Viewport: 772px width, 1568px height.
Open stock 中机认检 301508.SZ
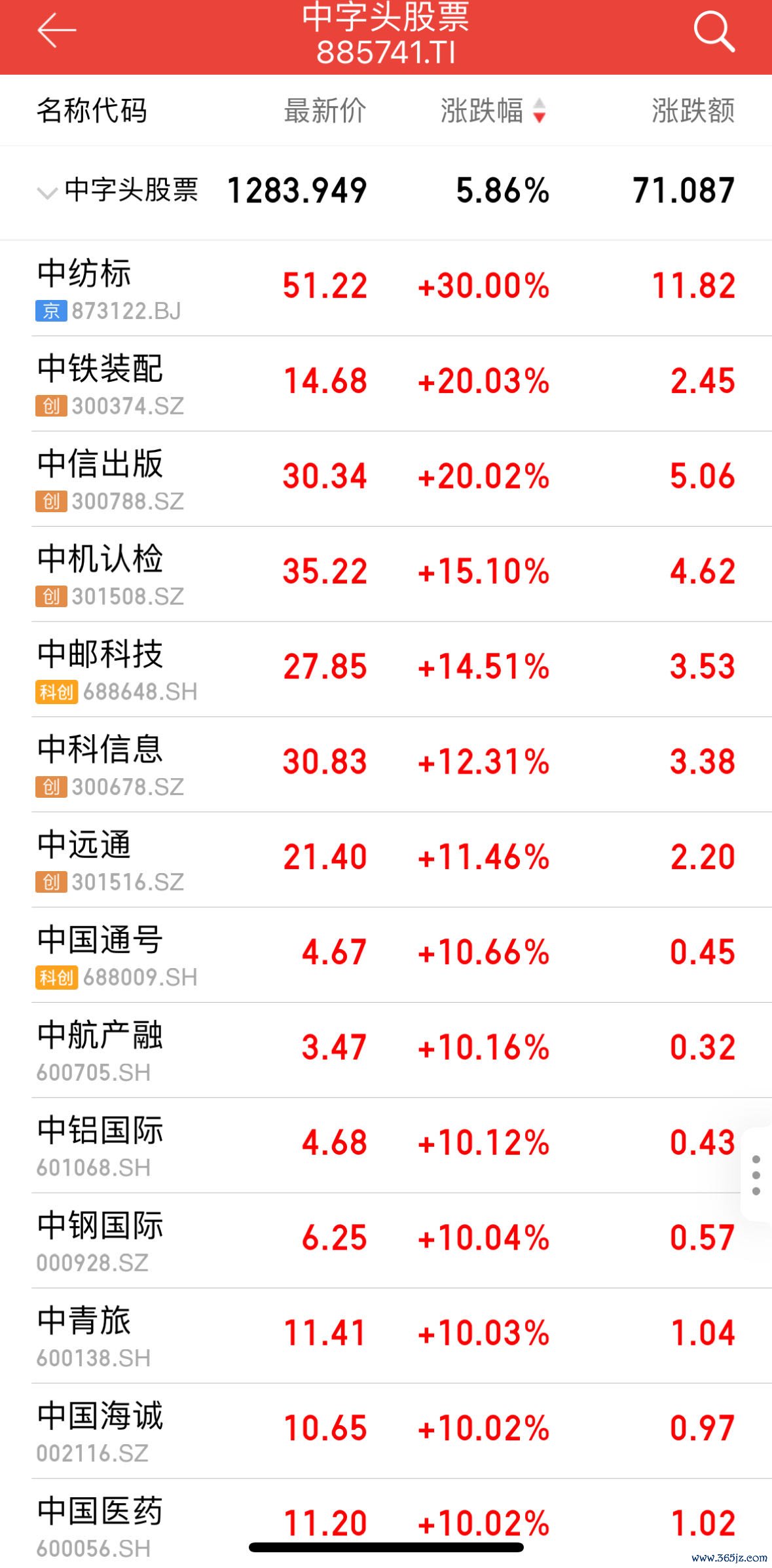pos(386,574)
